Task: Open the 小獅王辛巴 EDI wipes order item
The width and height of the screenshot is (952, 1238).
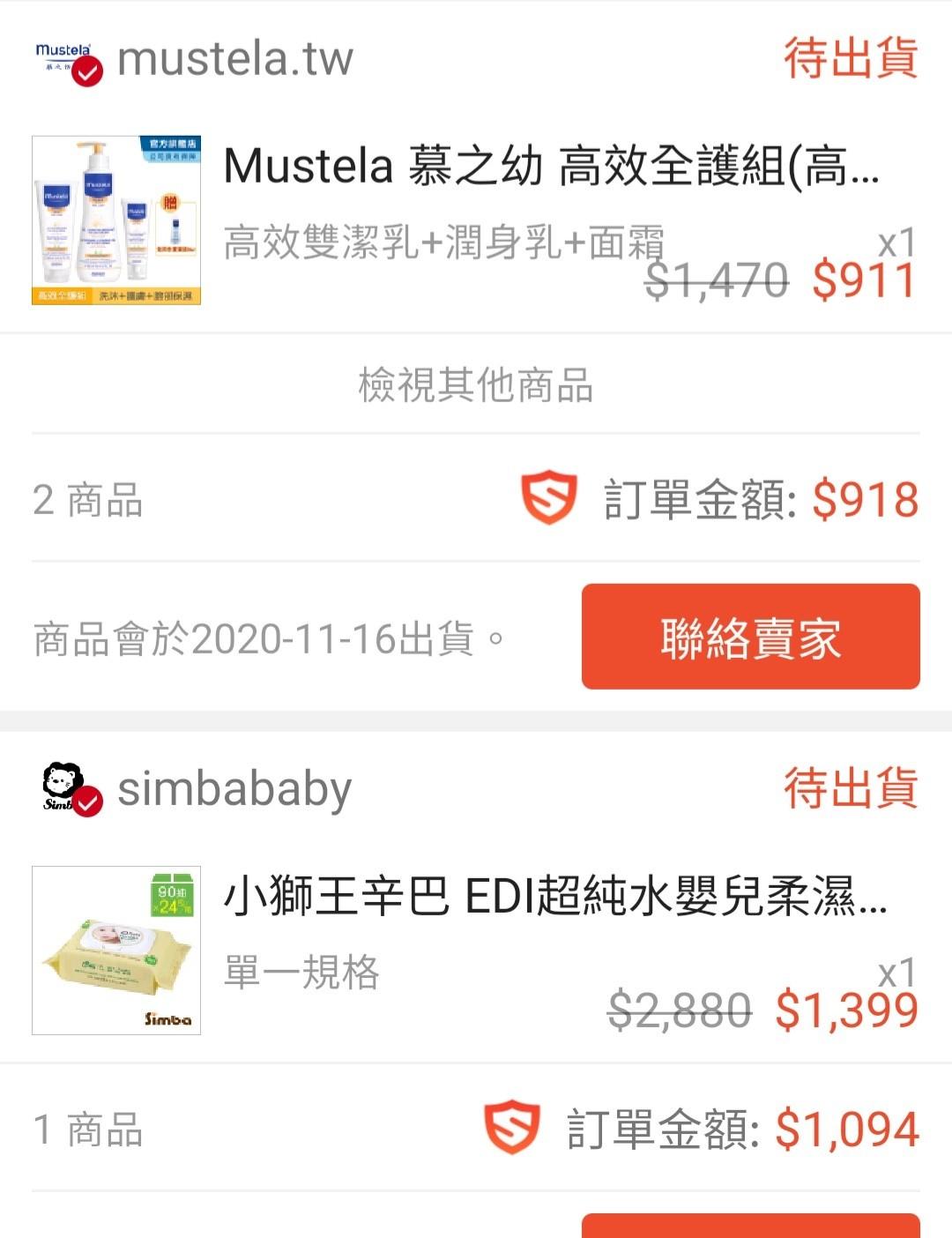Action: (x=555, y=898)
